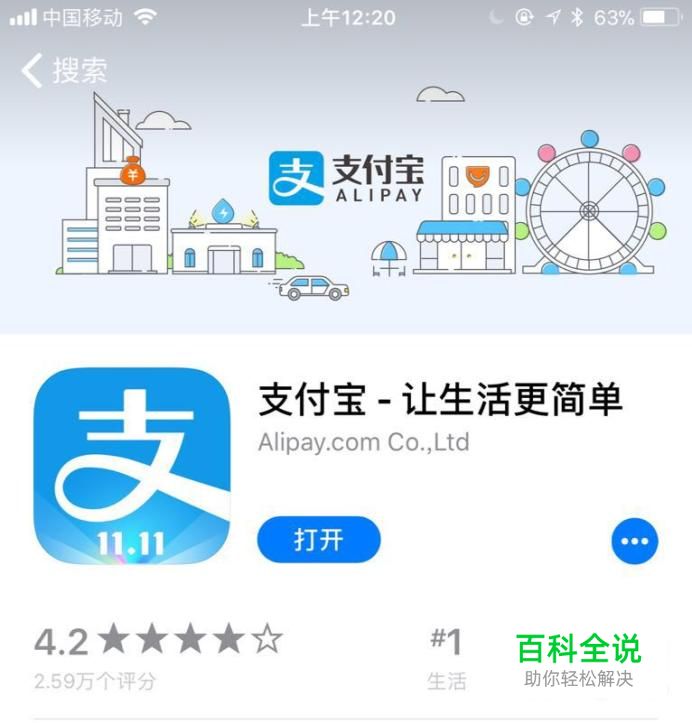Go back to 搜索 results
692x723 pixels.
64,70
